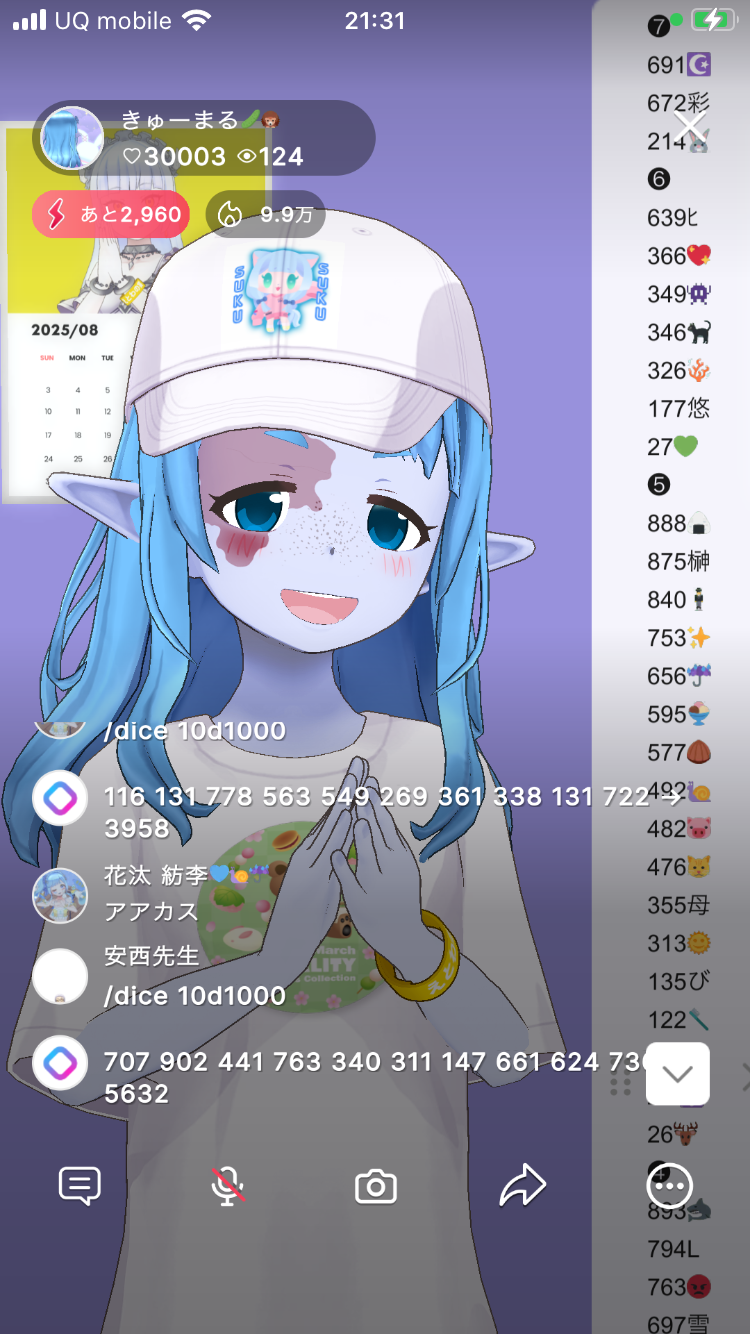Screen dimensions: 750x1334
Task: Collapse panel with the down chevron button
Action: click(x=678, y=1074)
